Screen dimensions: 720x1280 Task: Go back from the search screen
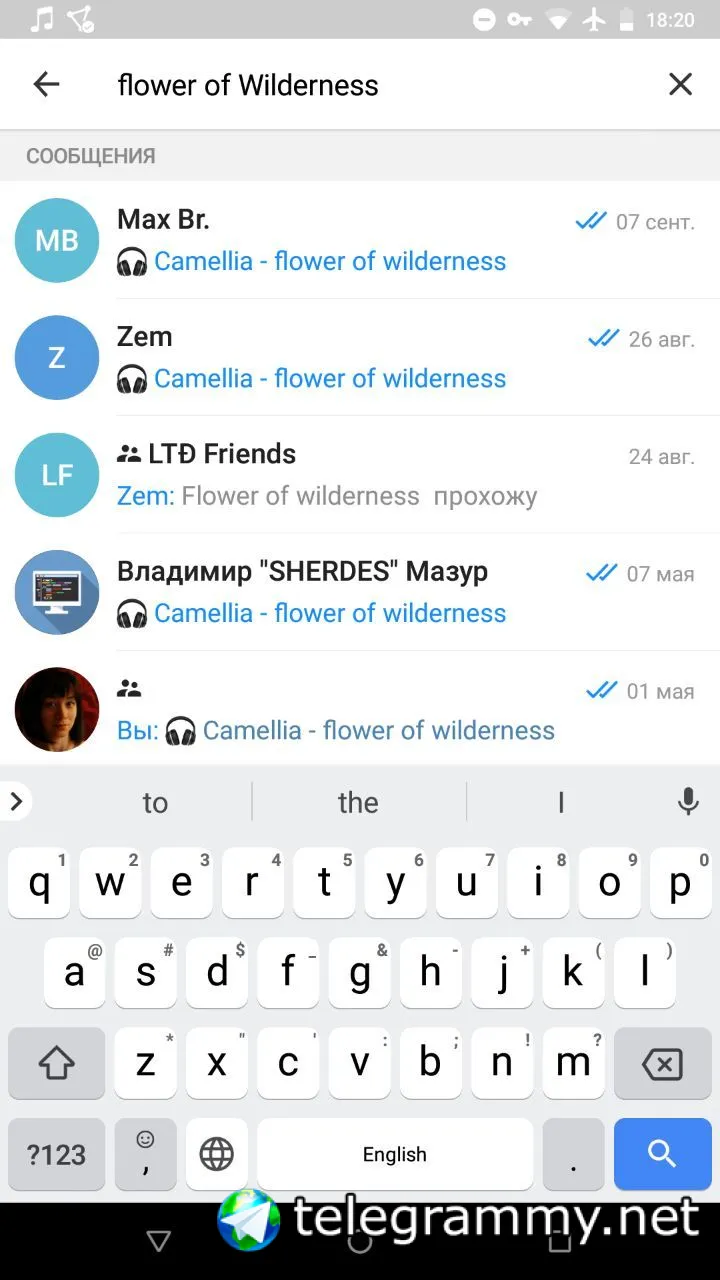pos(46,85)
